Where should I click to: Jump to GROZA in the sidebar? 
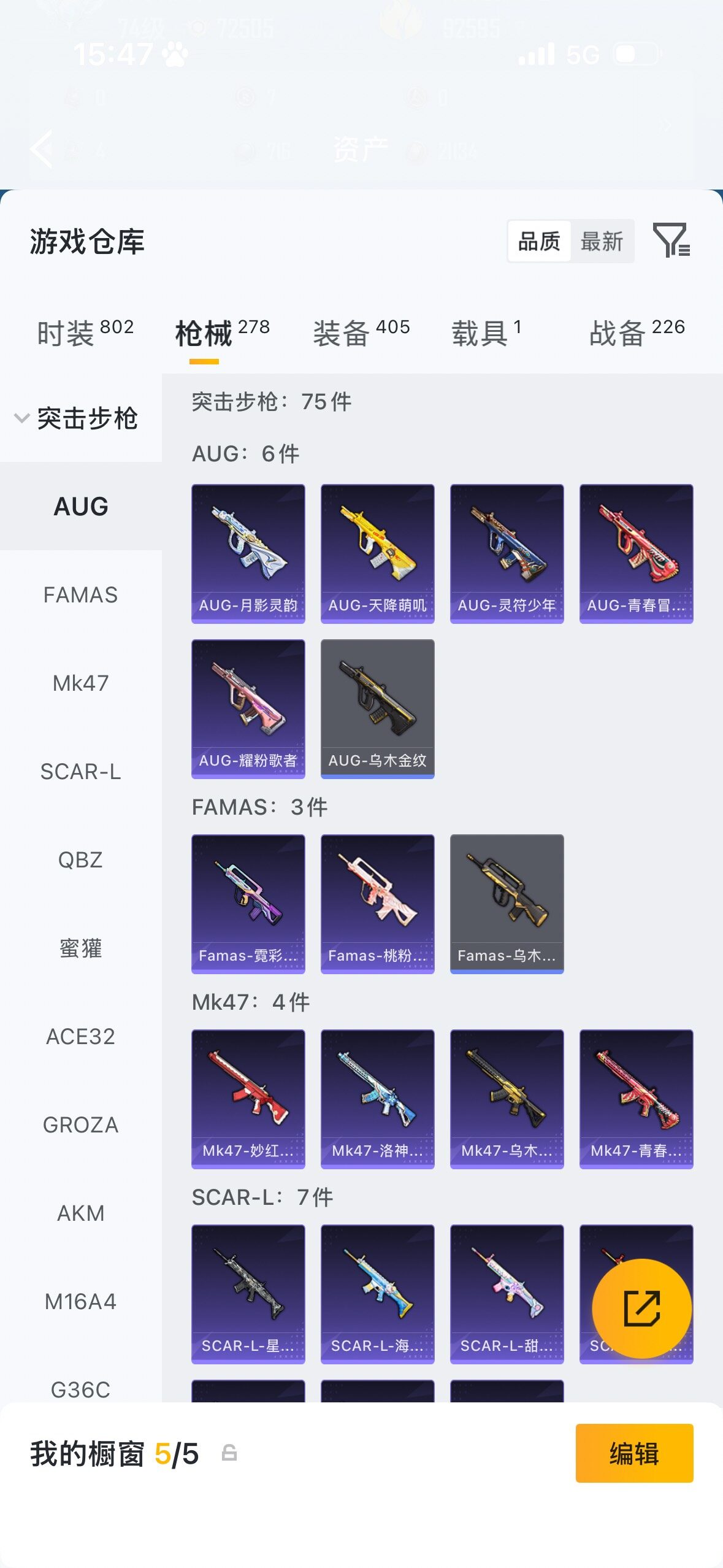(x=80, y=1124)
